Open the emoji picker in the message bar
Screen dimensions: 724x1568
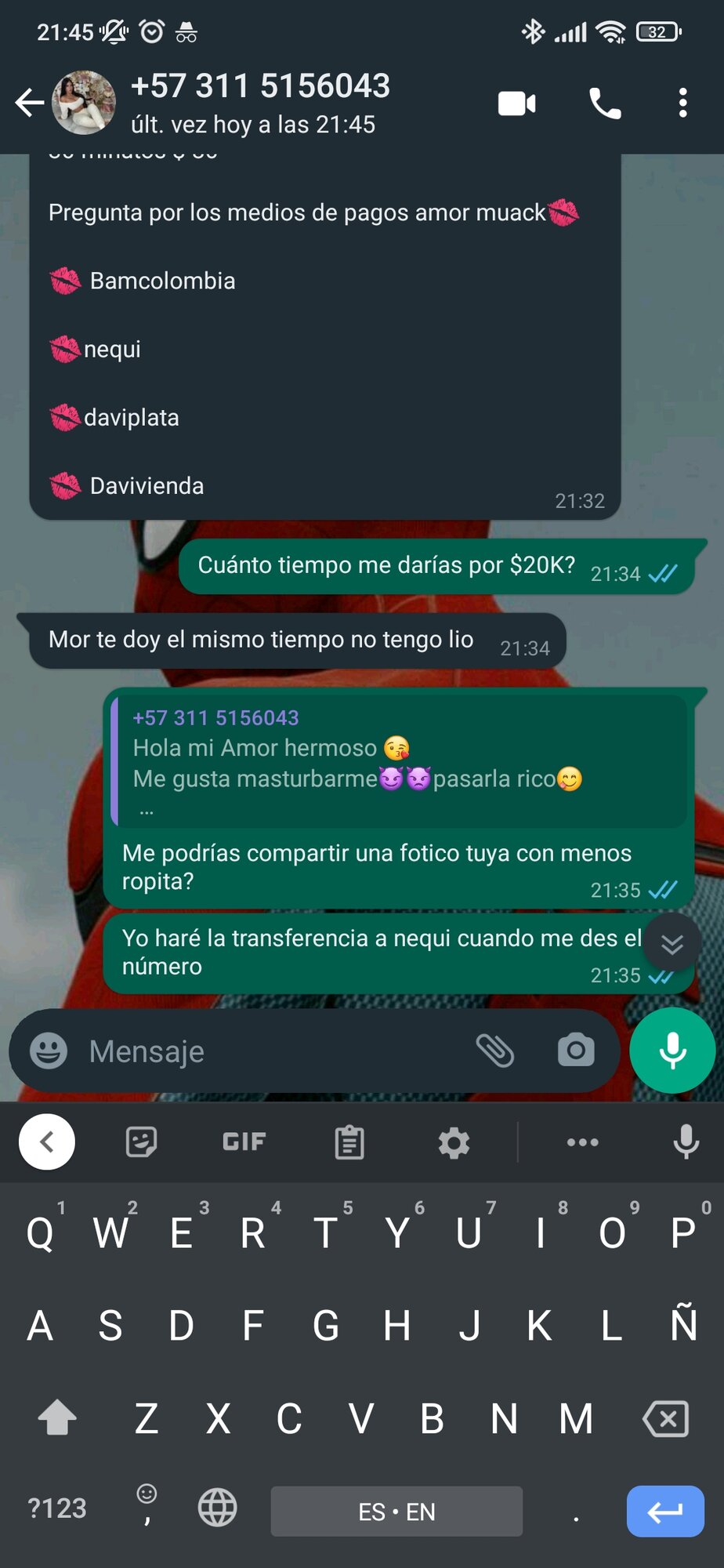(49, 1051)
